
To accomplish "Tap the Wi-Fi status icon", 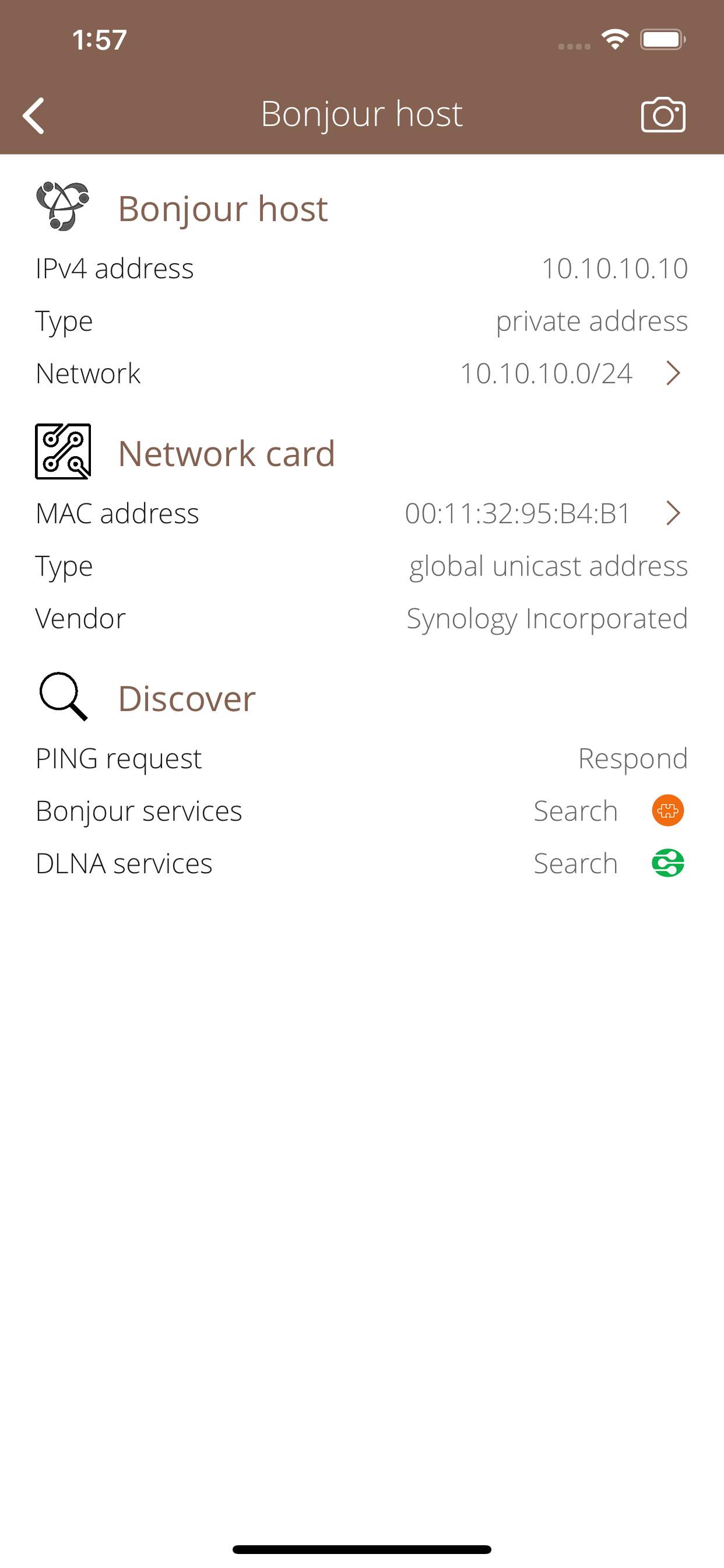I will coord(614,39).
